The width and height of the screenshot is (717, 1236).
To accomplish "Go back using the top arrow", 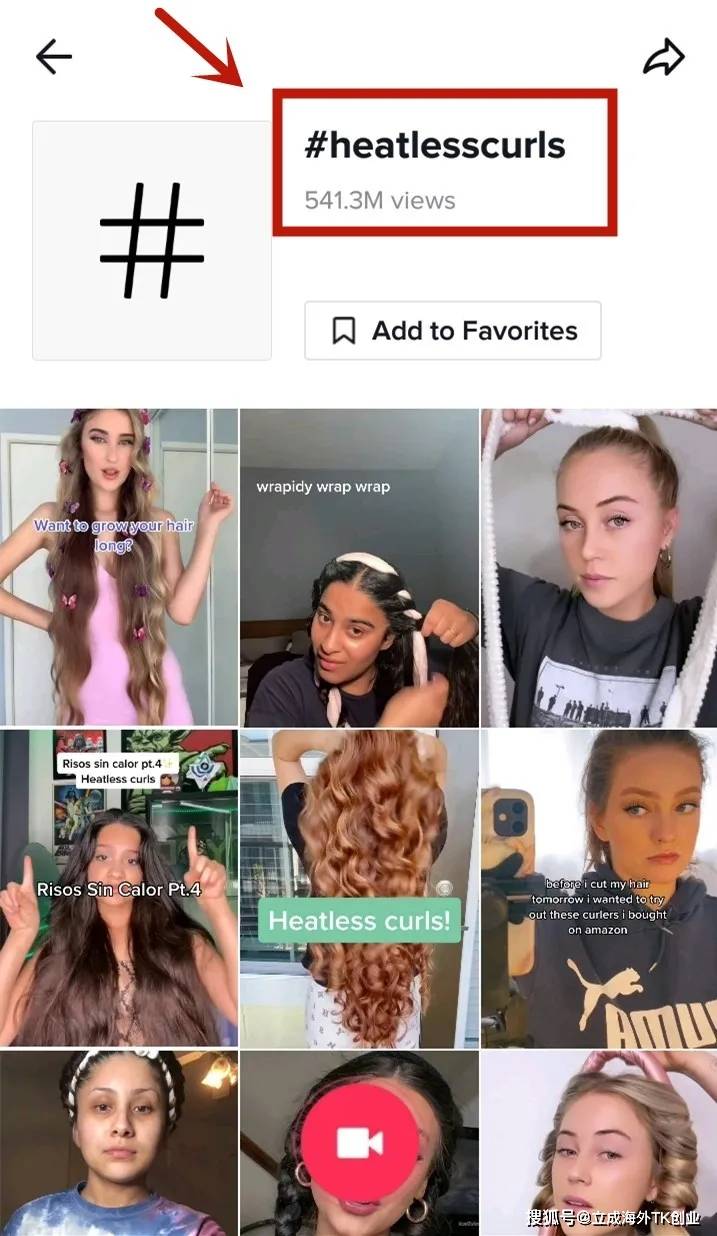I will click(x=54, y=57).
